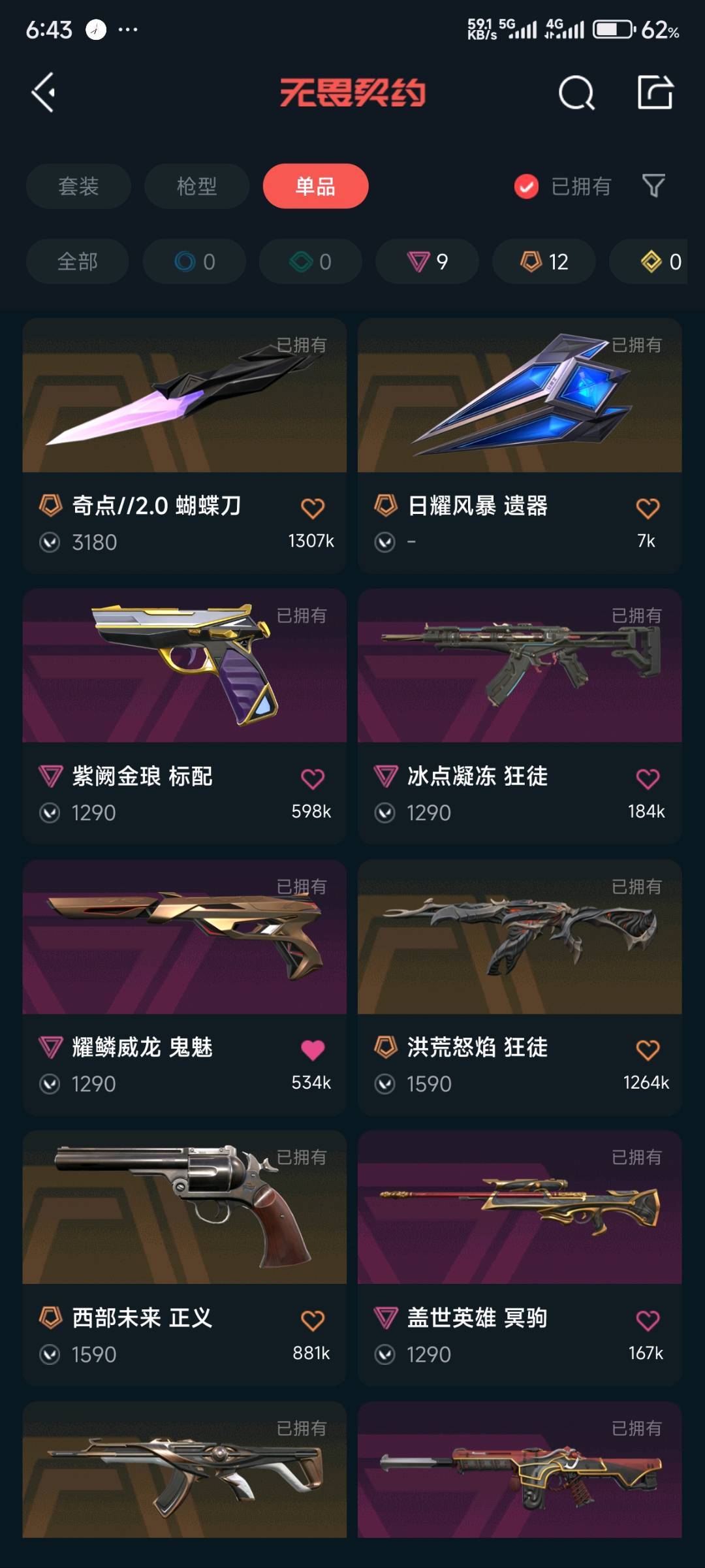The width and height of the screenshot is (705, 1568).
Task: Go back using the top-left arrow
Action: click(x=44, y=93)
